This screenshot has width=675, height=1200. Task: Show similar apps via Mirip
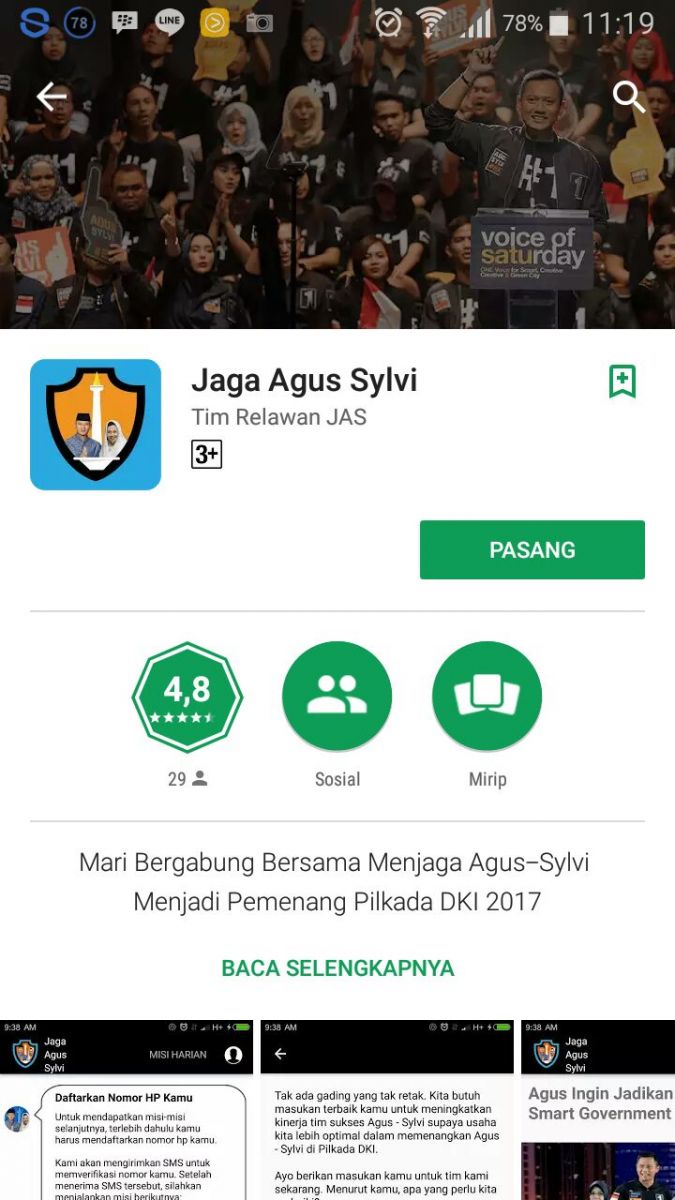pyautogui.click(x=487, y=697)
